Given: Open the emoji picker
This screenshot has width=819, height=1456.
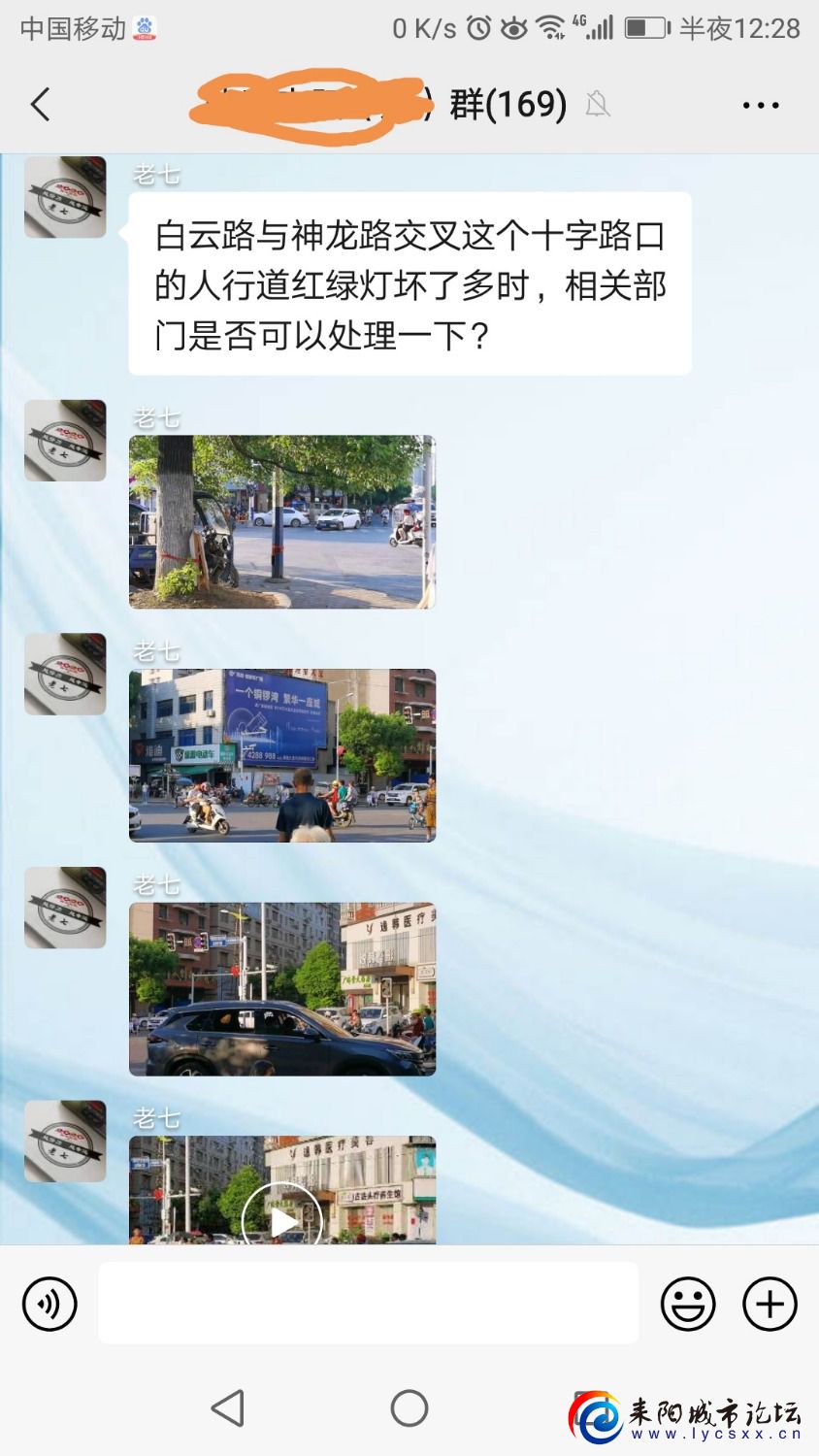Looking at the screenshot, I should tap(688, 1304).
